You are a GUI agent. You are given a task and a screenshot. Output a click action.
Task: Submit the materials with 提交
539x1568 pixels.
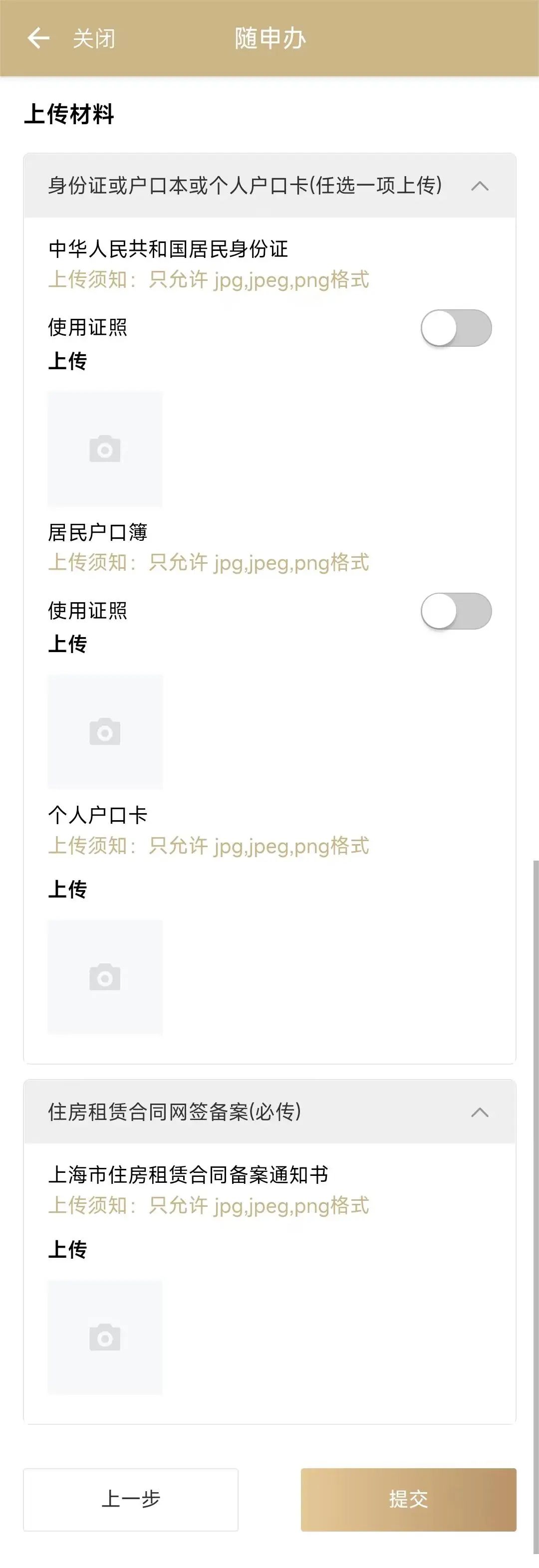click(408, 1499)
